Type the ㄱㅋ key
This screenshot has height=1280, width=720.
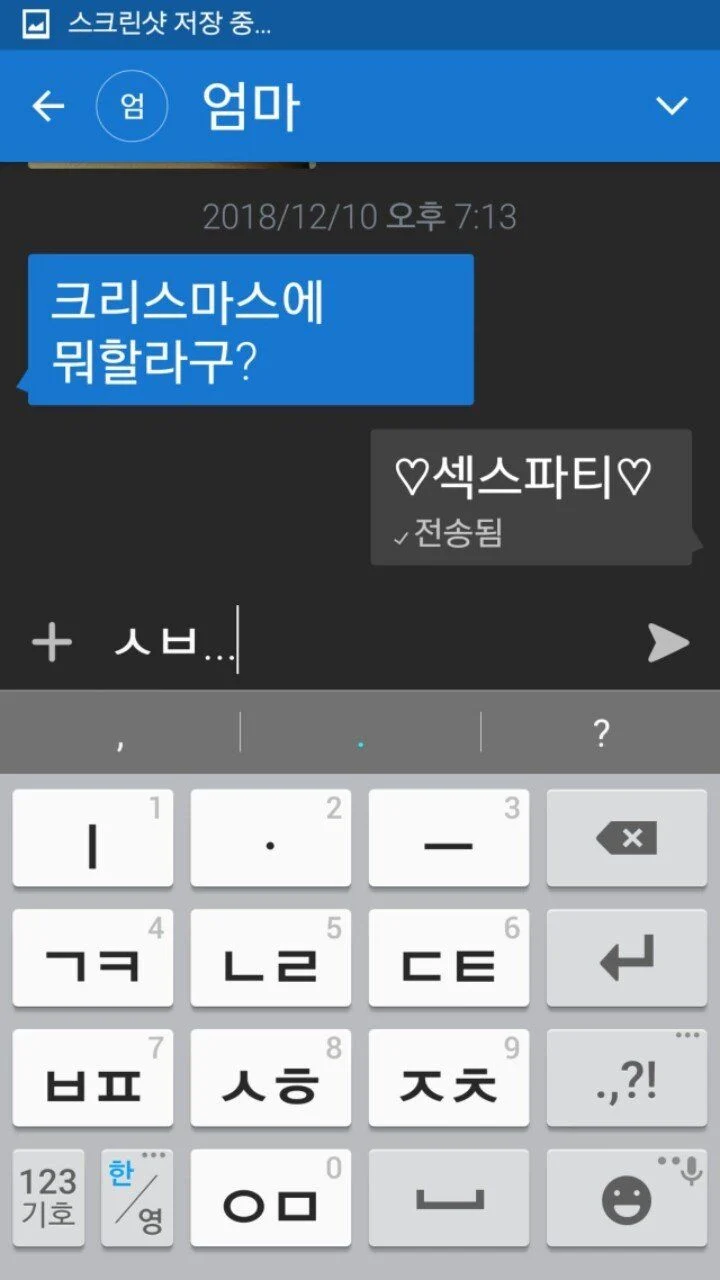point(93,958)
